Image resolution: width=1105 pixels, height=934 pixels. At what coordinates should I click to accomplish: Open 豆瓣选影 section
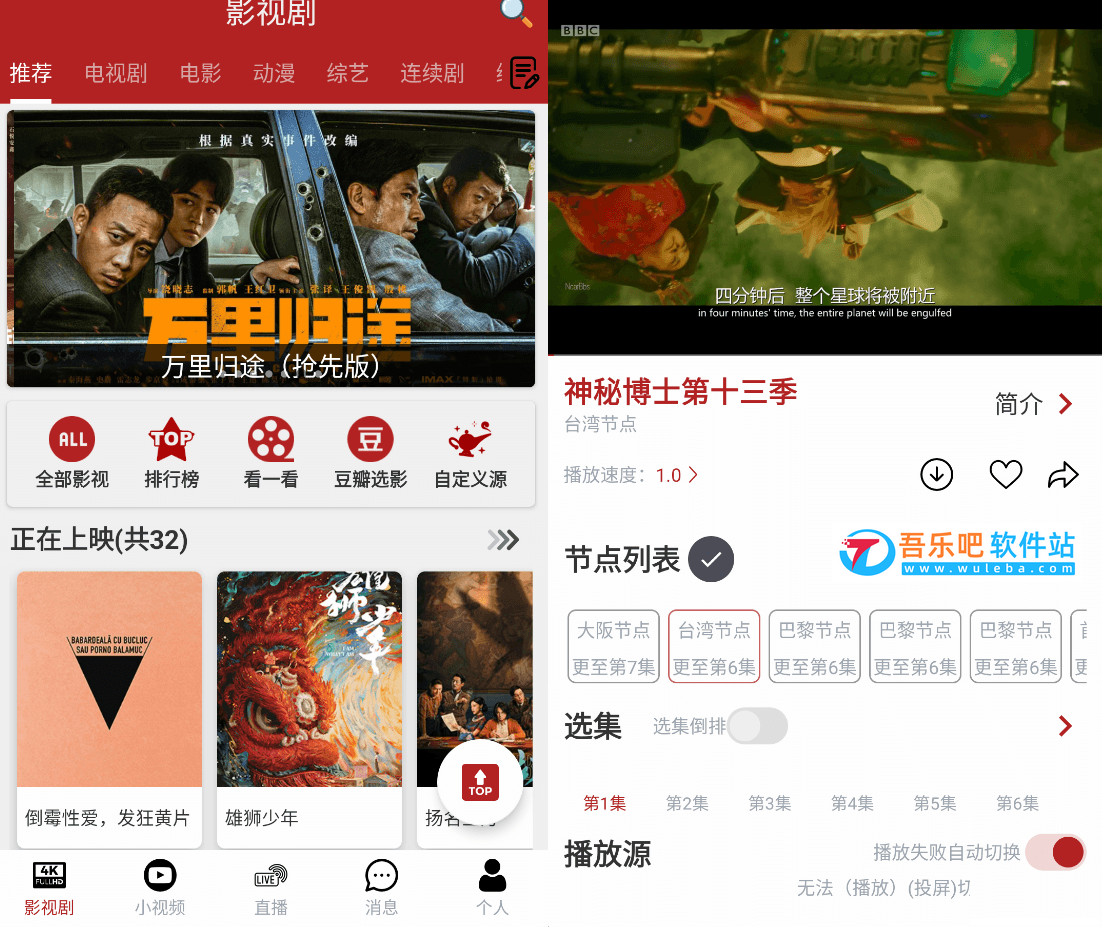371,454
